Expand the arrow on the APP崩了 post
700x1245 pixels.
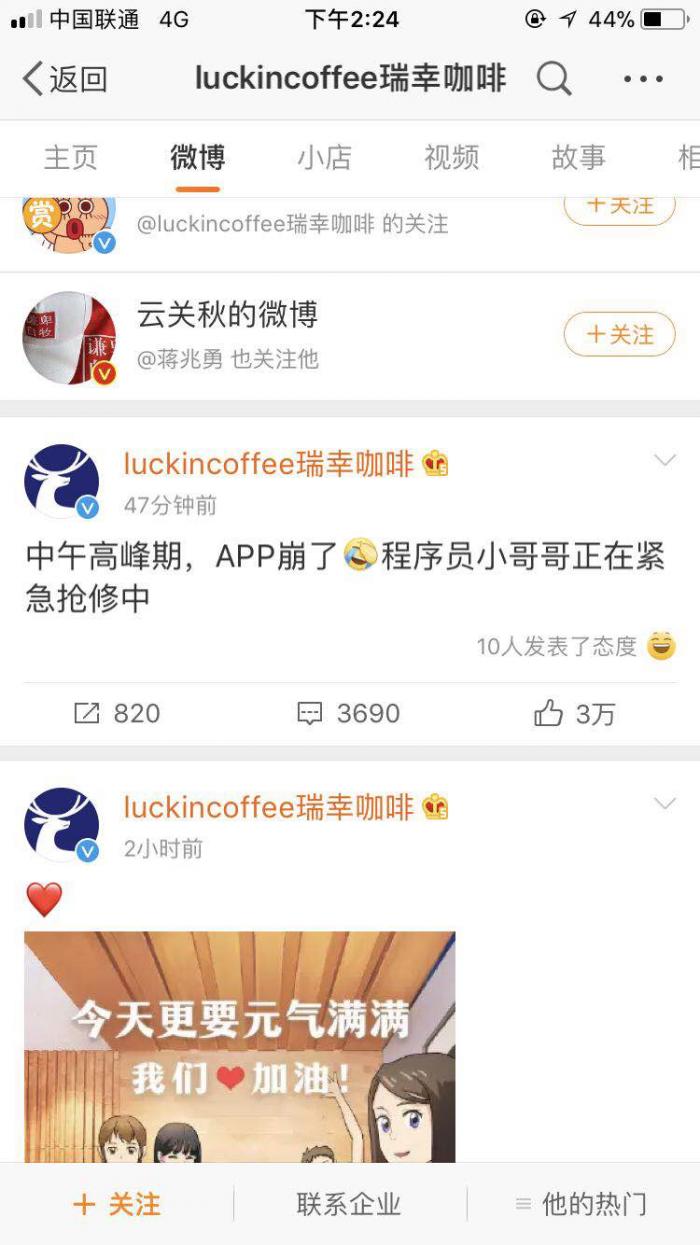coord(665,460)
